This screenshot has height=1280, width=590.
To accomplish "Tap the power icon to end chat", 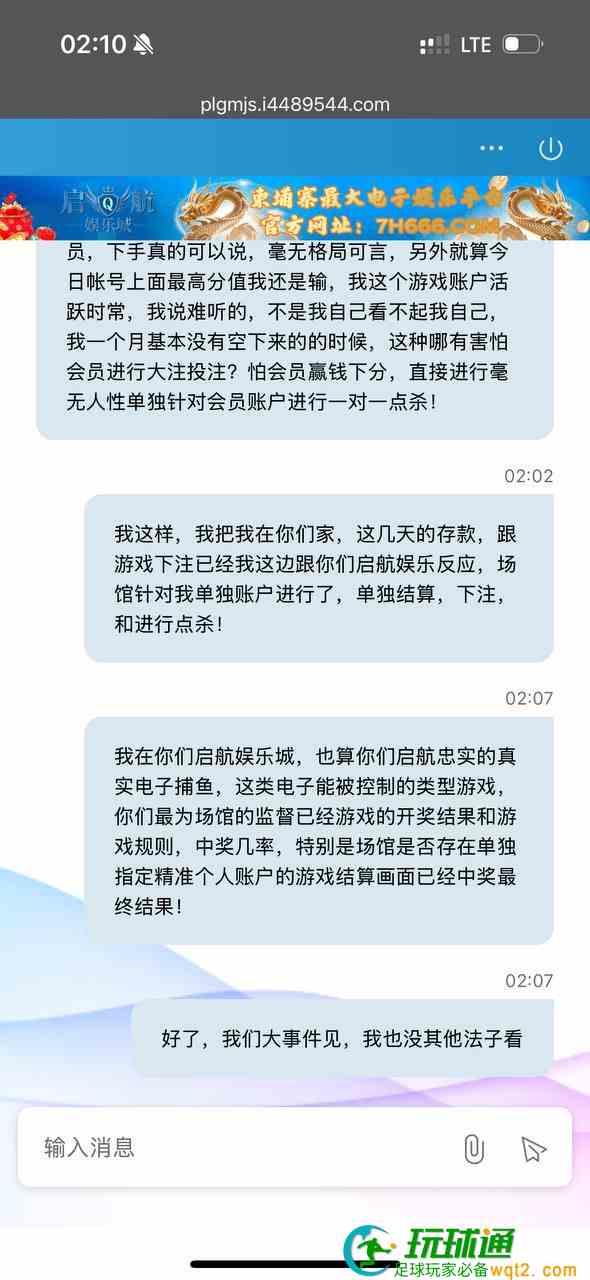I will click(550, 148).
